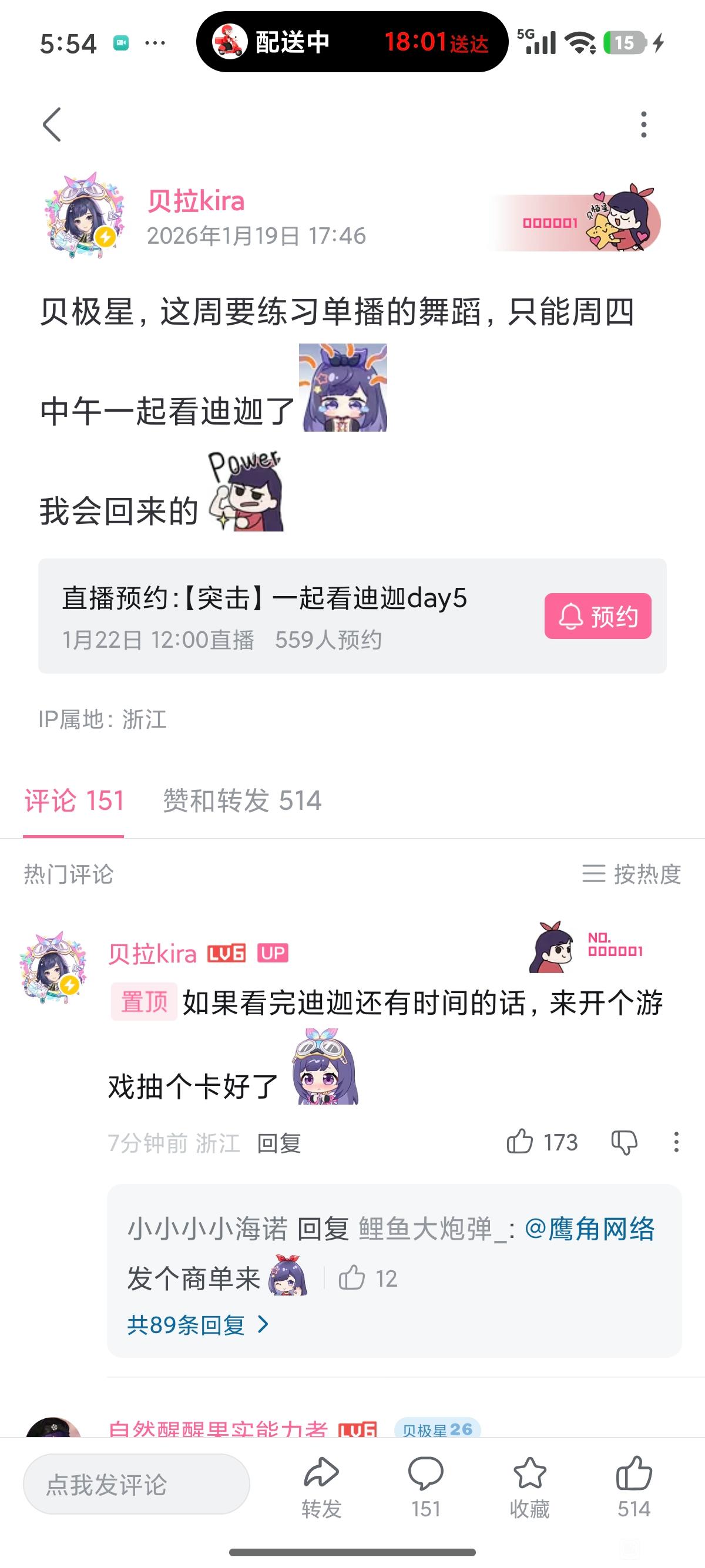This screenshot has width=705, height=1568.
Task: Like 贝拉kira's pinned comment with 173 likes
Action: click(521, 1142)
